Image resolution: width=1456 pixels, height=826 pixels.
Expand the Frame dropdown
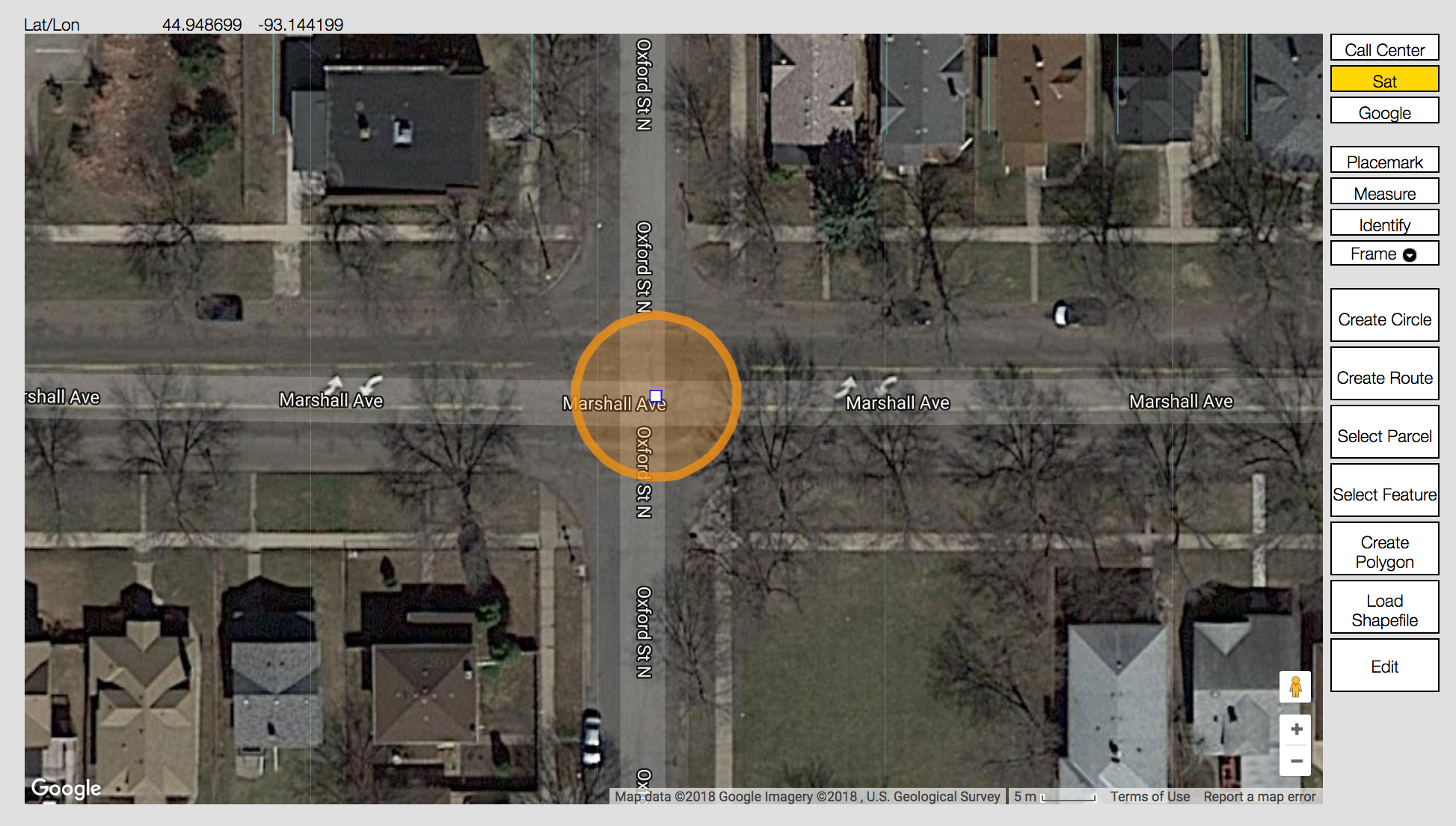(x=1384, y=254)
